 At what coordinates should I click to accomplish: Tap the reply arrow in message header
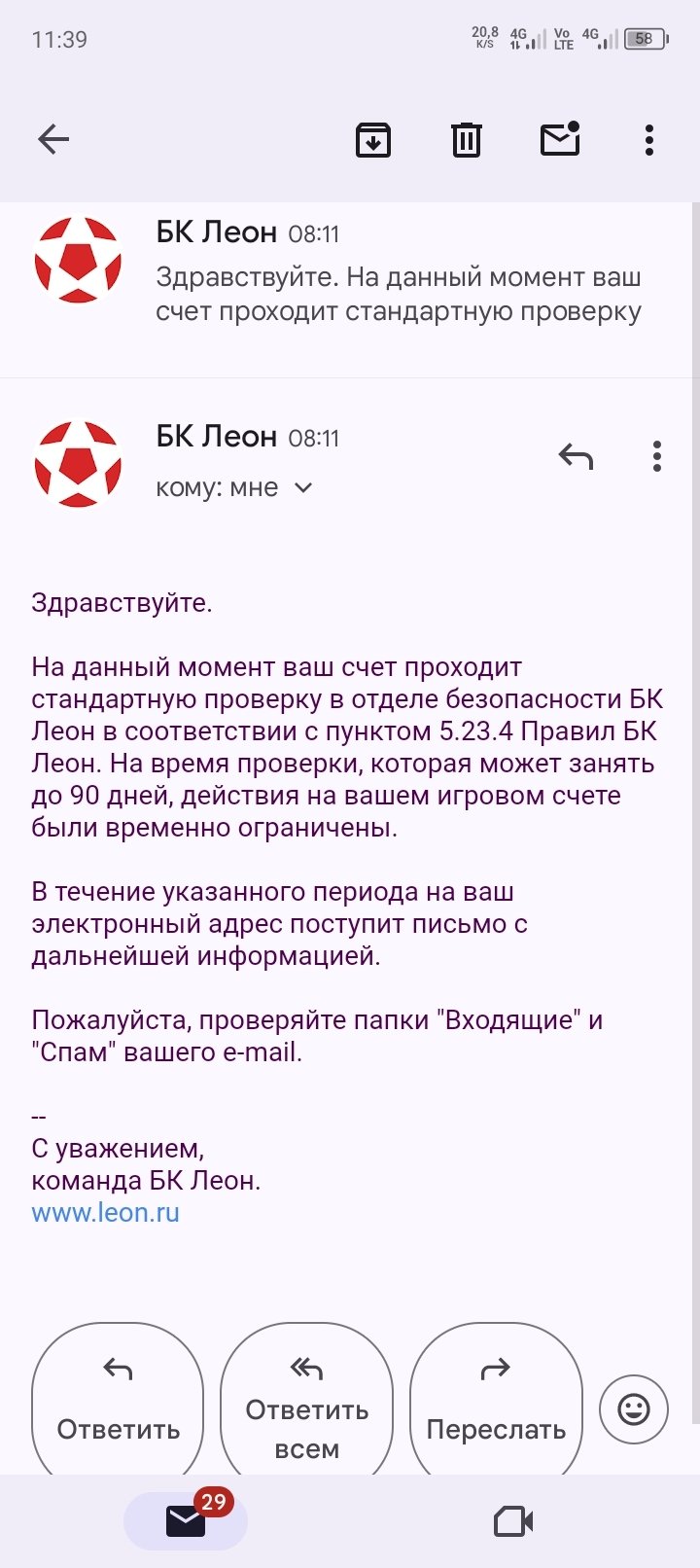(576, 456)
